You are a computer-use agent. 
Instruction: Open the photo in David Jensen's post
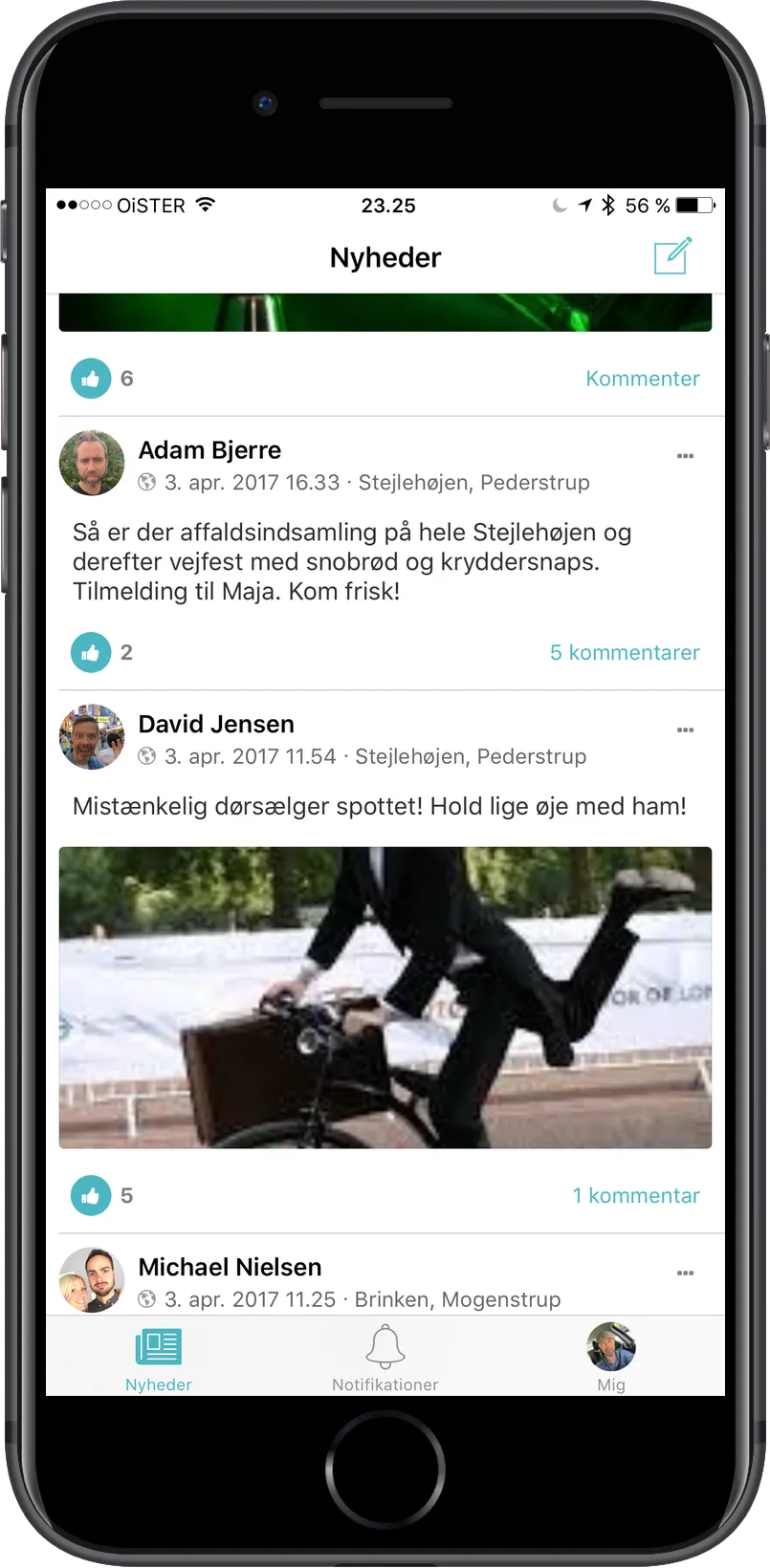[385, 997]
